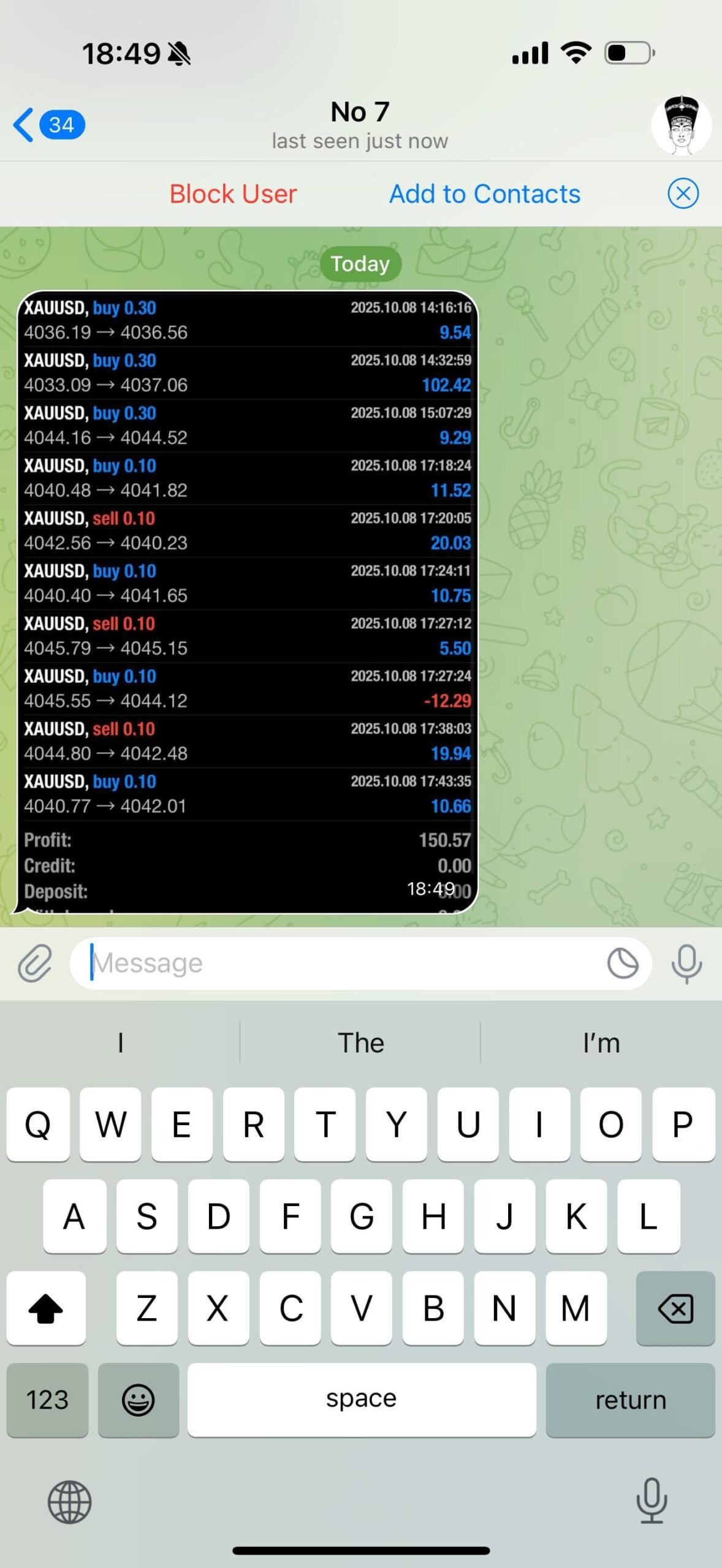The image size is (722, 1568).
Task: Insert the suggested word "The"
Action: tap(360, 1042)
